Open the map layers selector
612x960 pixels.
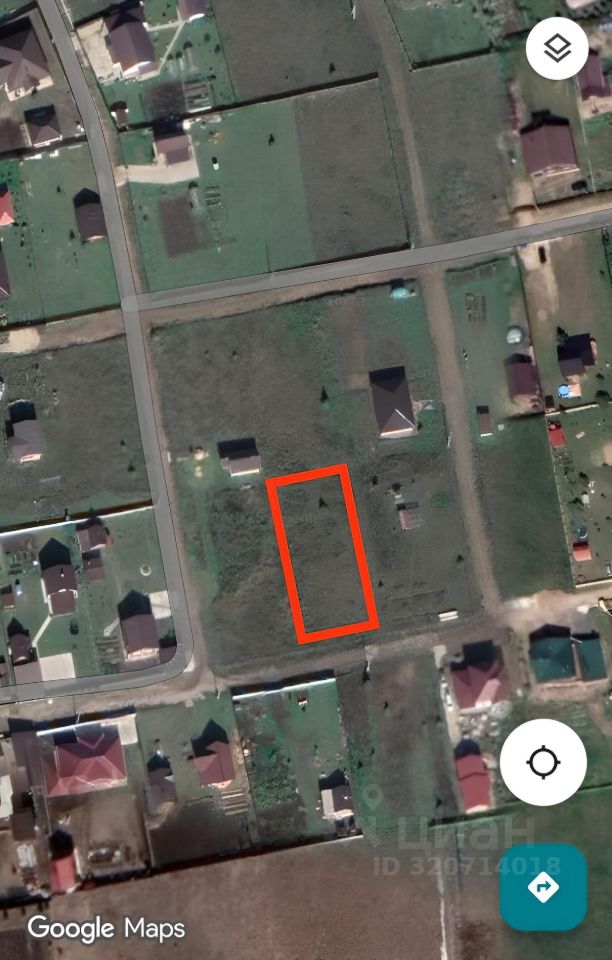[557, 49]
